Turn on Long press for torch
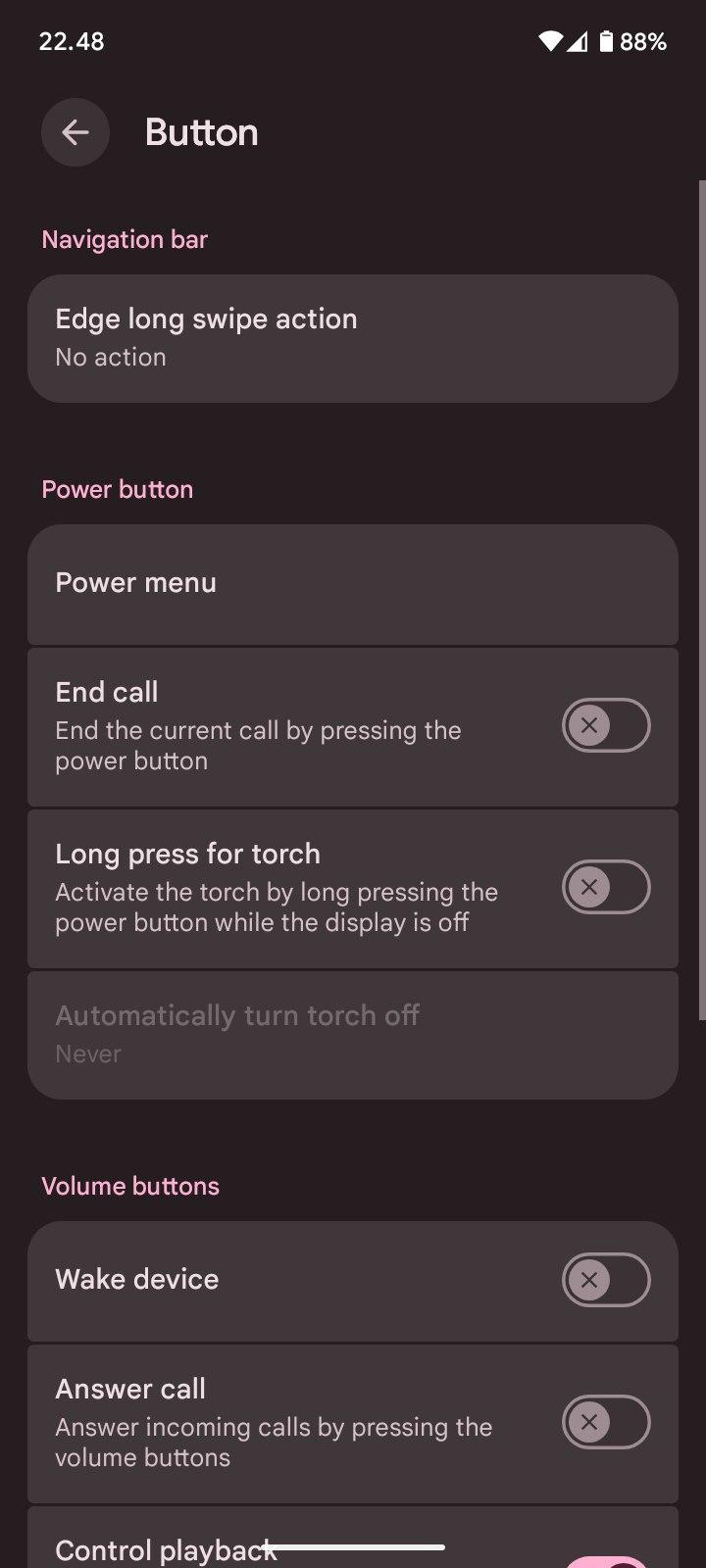 pos(605,888)
